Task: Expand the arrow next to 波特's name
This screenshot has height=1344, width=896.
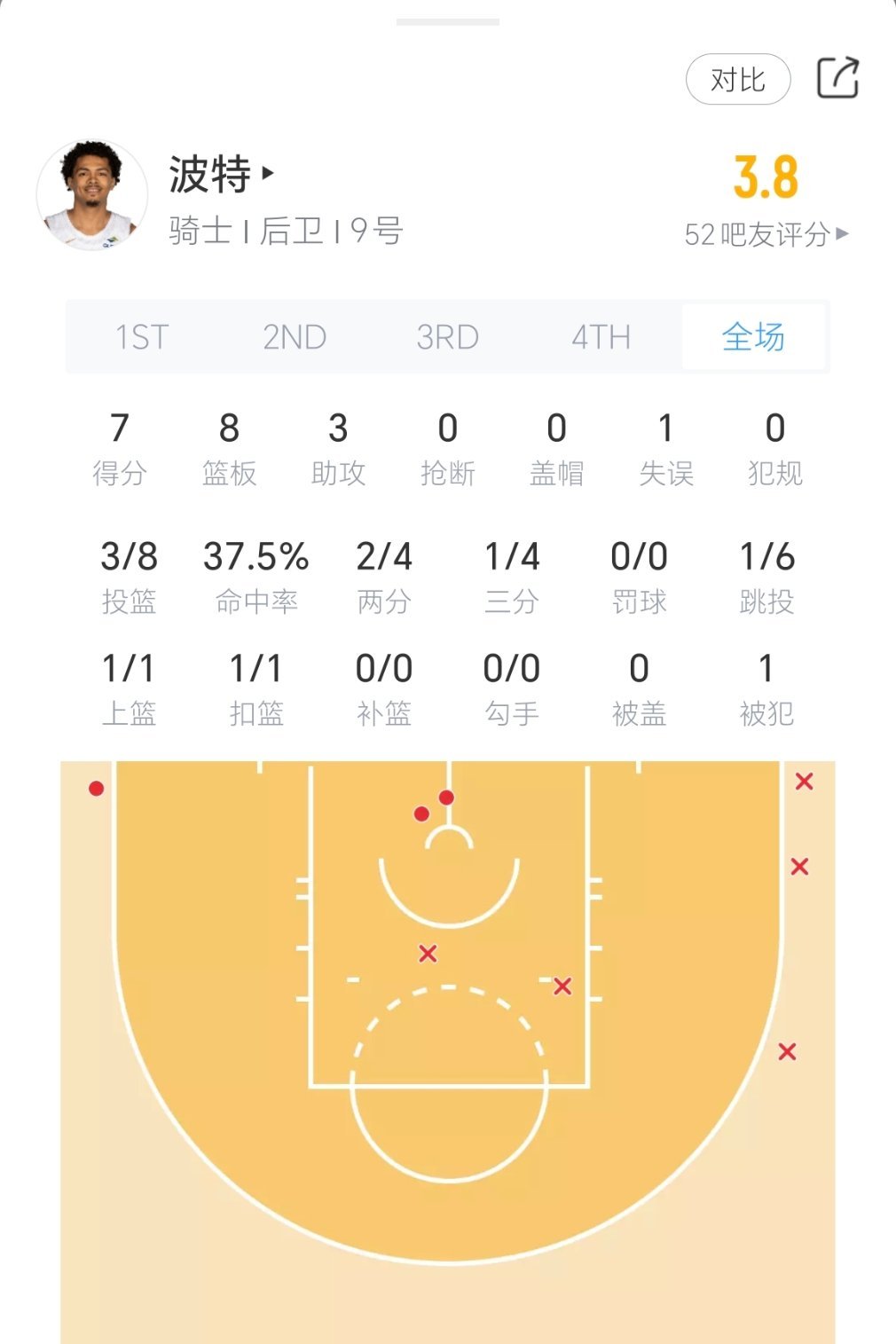Action: pos(269,174)
